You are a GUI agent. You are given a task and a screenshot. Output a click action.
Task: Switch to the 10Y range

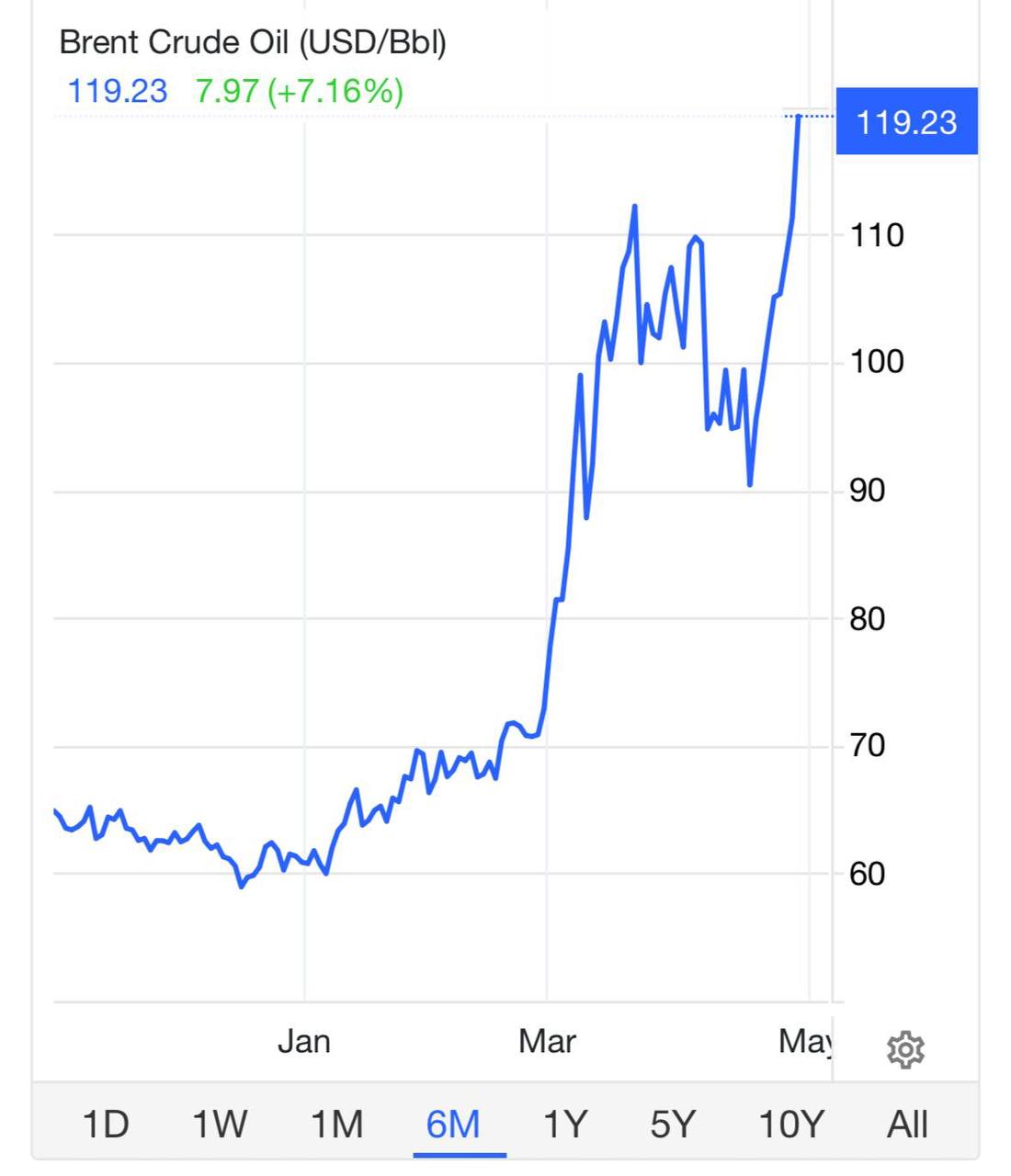[791, 1124]
